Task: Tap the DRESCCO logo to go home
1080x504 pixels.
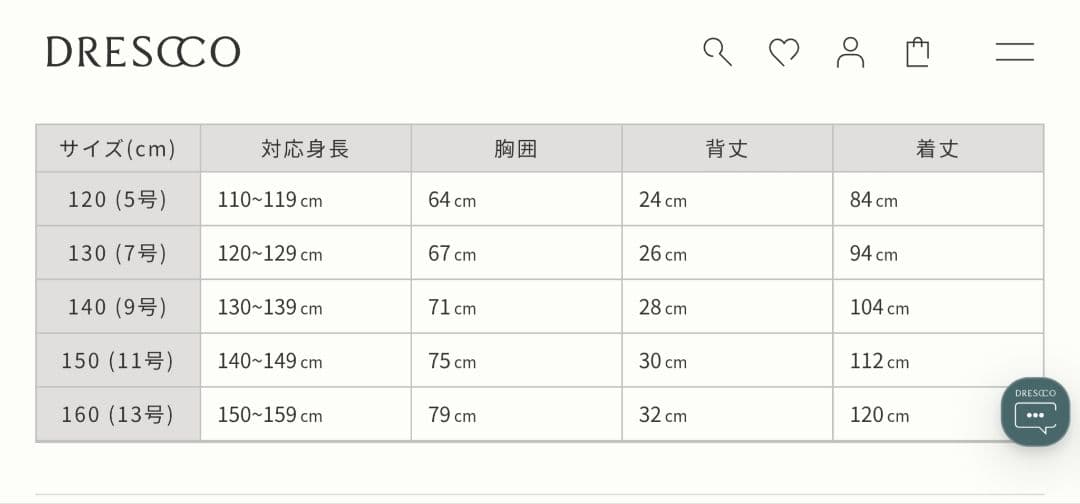Action: [143, 52]
